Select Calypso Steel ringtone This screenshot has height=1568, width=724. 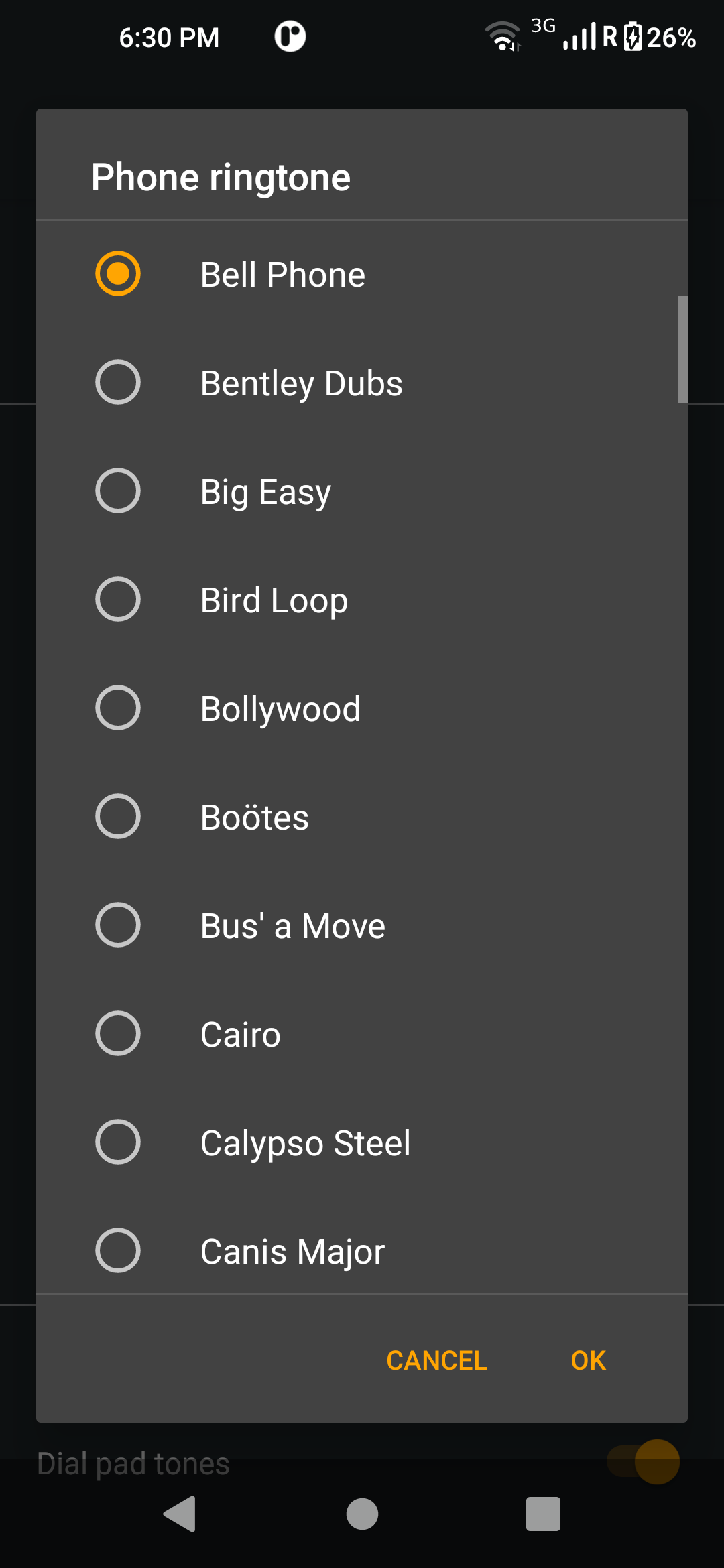pyautogui.click(x=362, y=1142)
